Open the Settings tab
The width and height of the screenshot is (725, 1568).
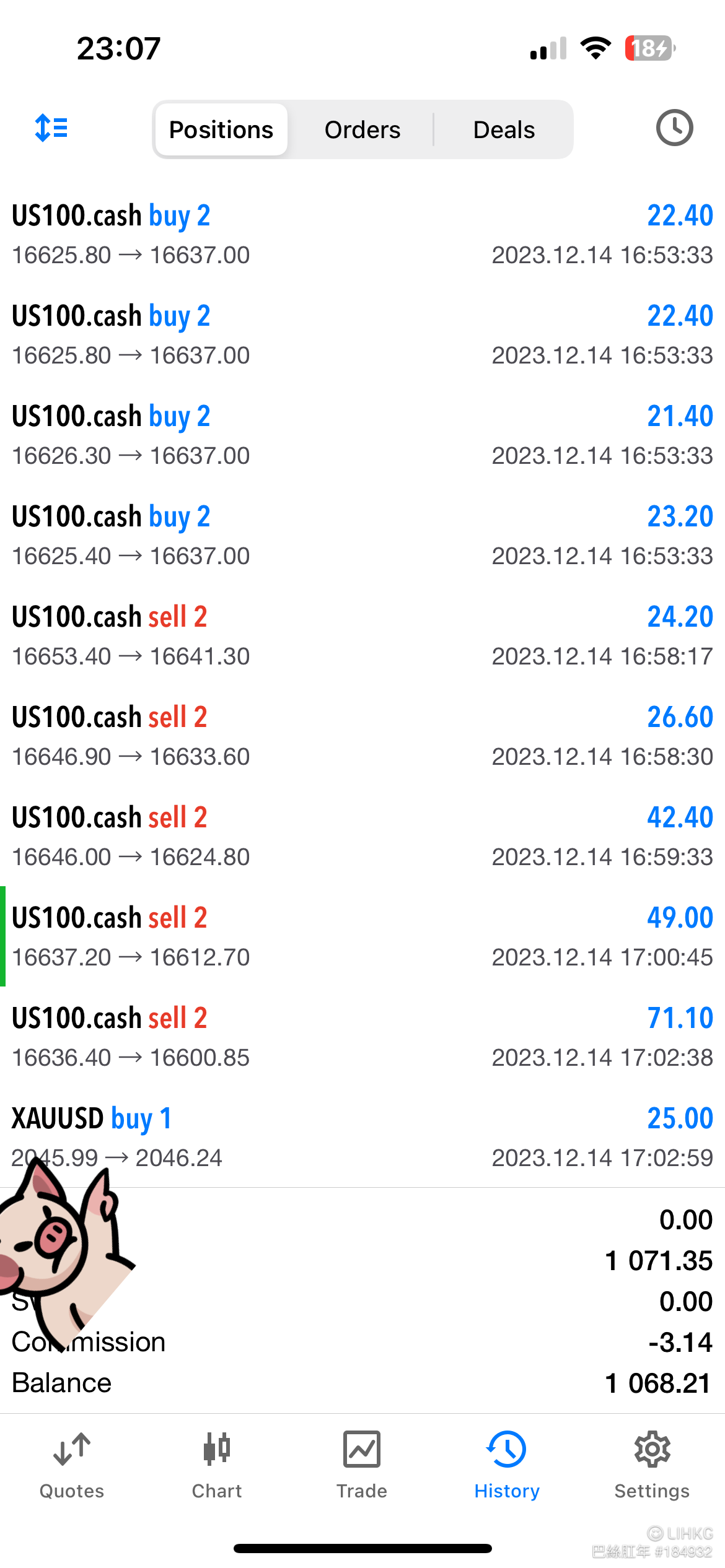click(652, 1465)
